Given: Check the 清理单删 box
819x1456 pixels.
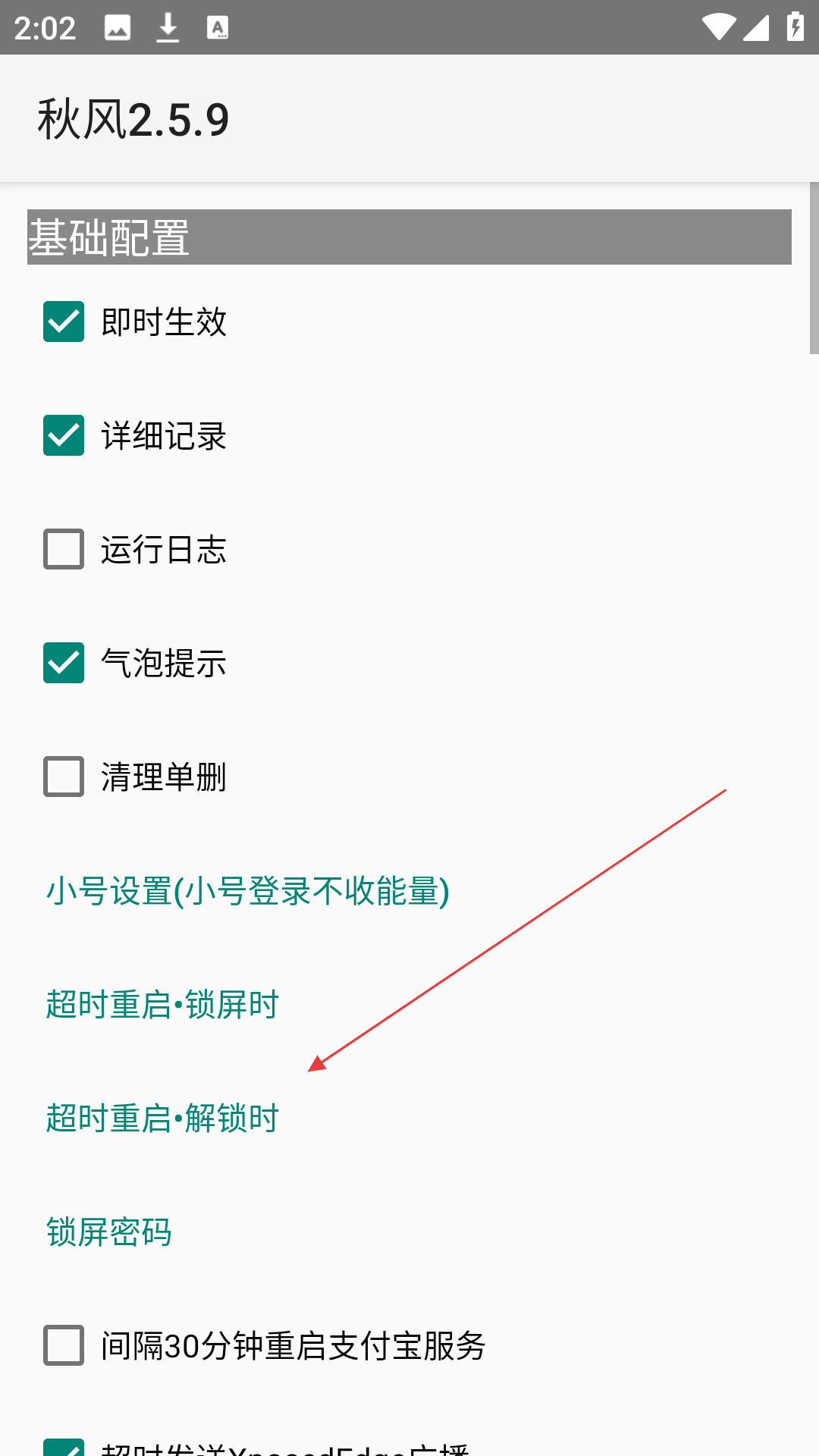Looking at the screenshot, I should pyautogui.click(x=64, y=777).
